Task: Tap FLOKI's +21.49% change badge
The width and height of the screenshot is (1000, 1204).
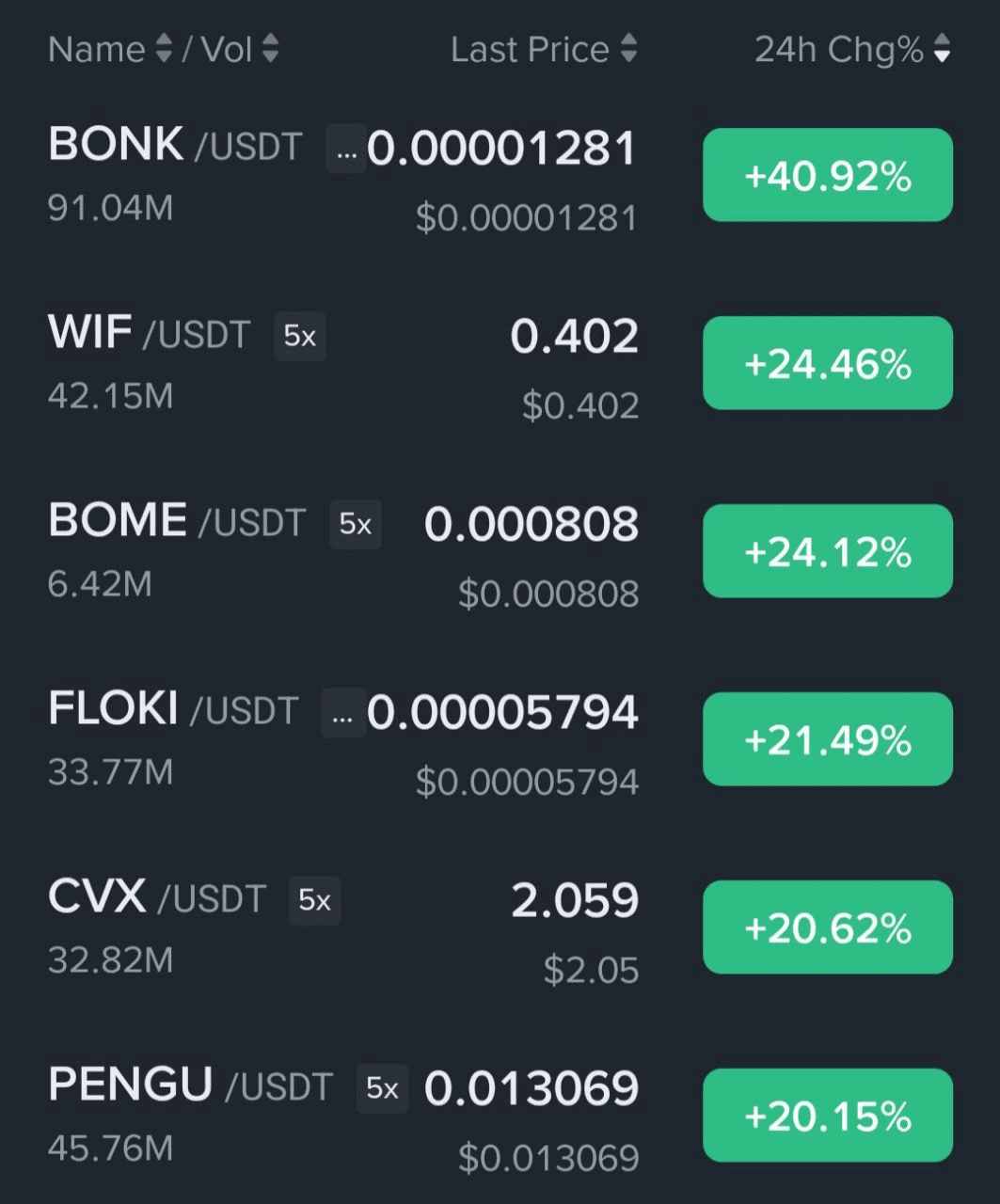Action: pos(827,740)
